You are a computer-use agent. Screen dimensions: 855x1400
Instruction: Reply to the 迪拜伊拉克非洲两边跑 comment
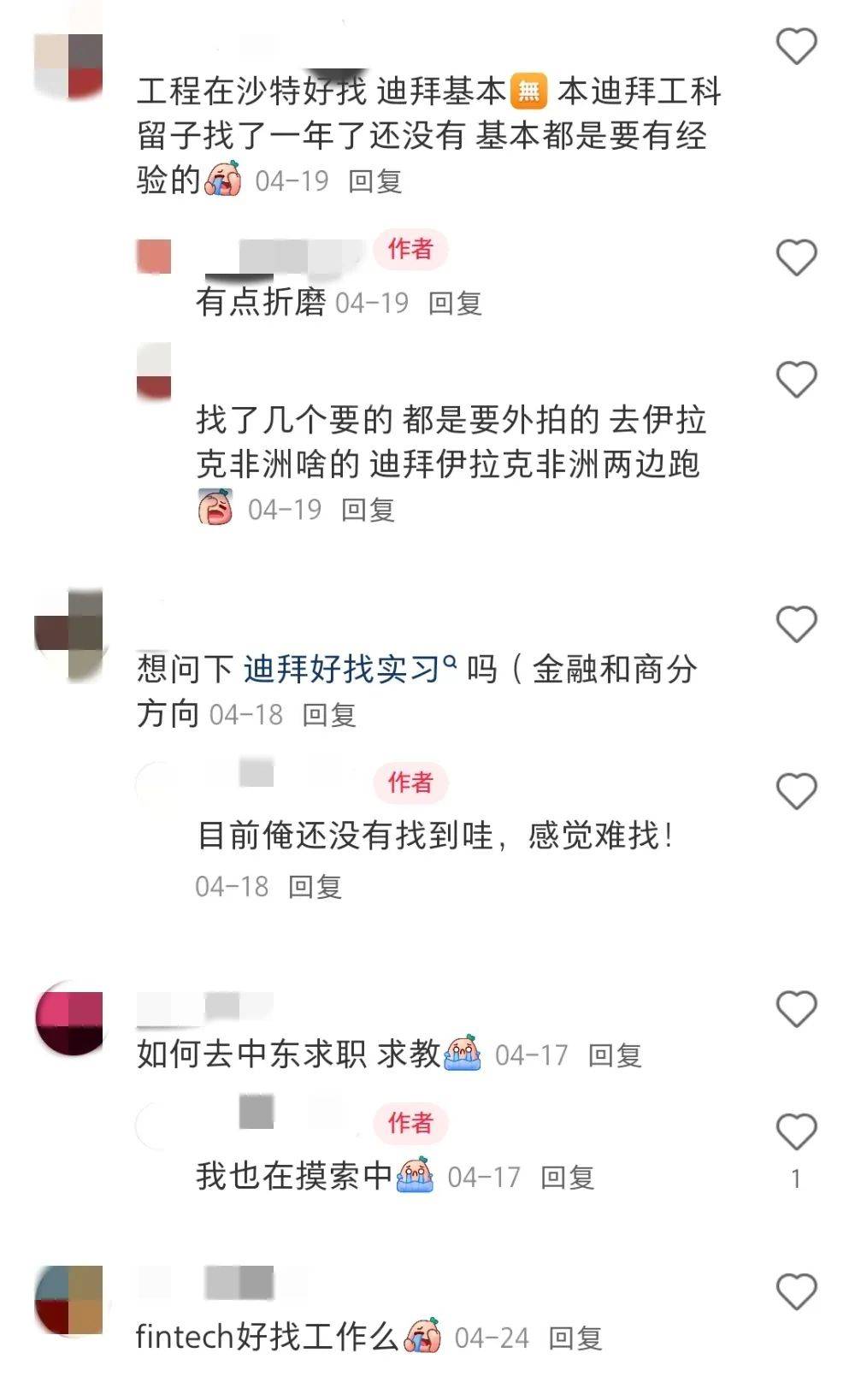tap(368, 510)
